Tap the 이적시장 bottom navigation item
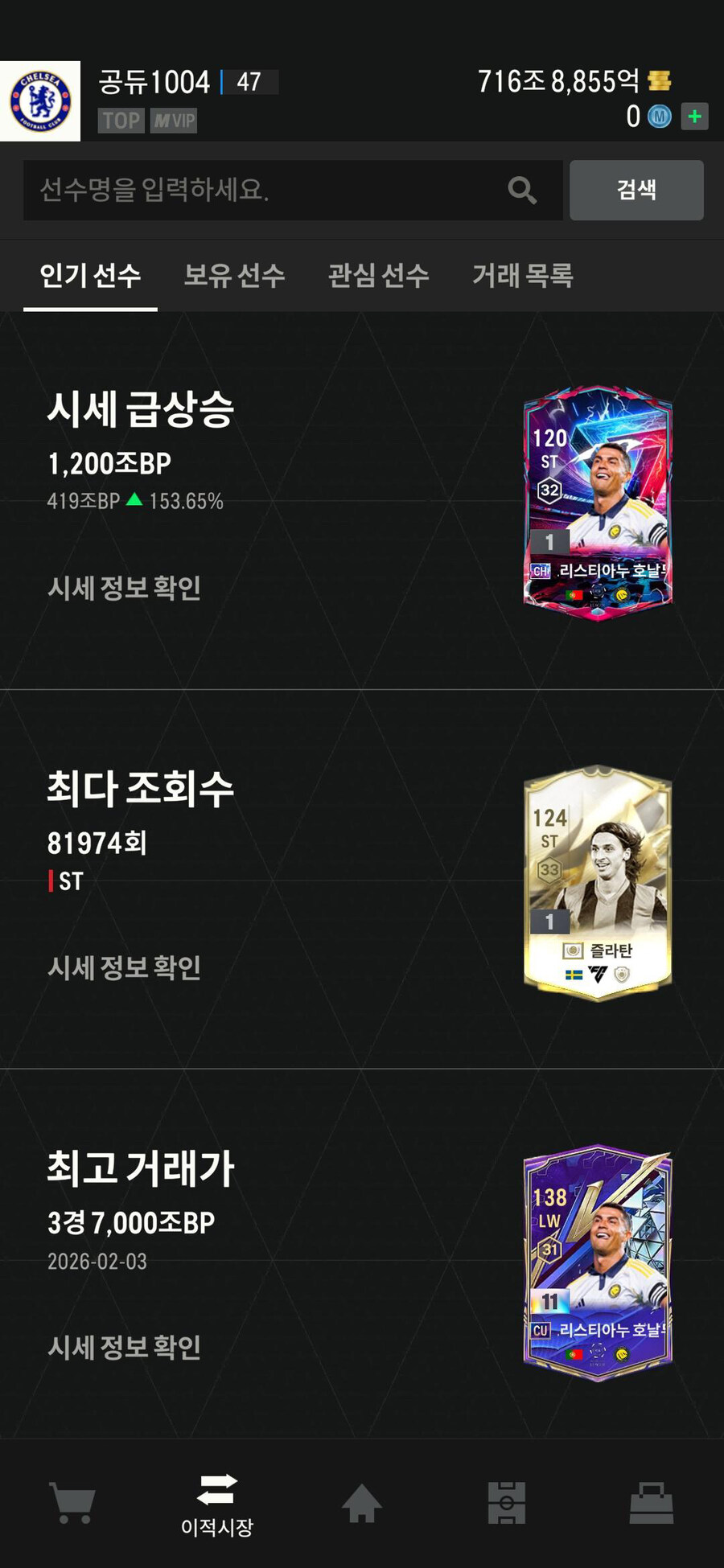The height and width of the screenshot is (1568, 724). pyautogui.click(x=217, y=1504)
